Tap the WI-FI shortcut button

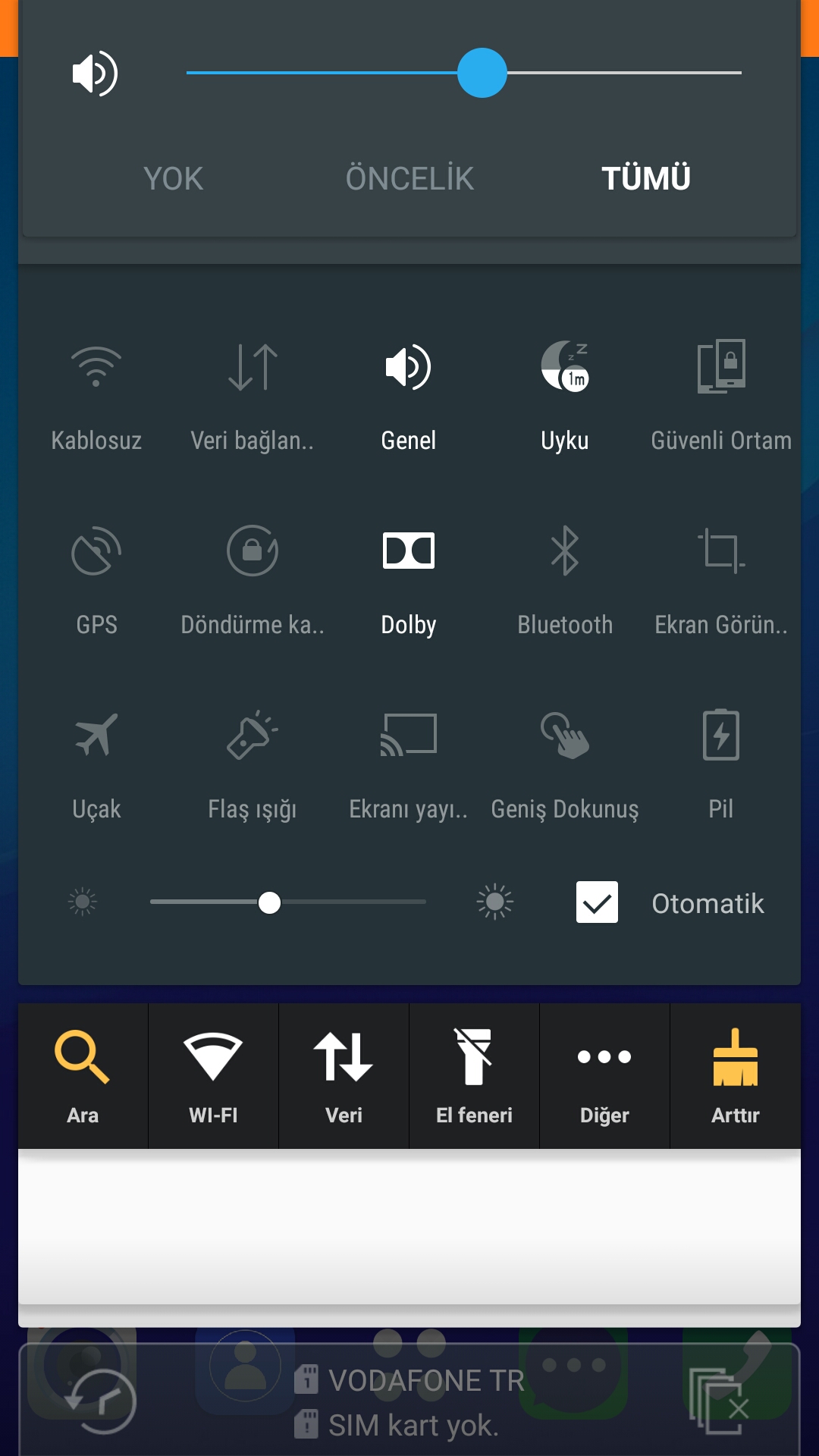(213, 1075)
